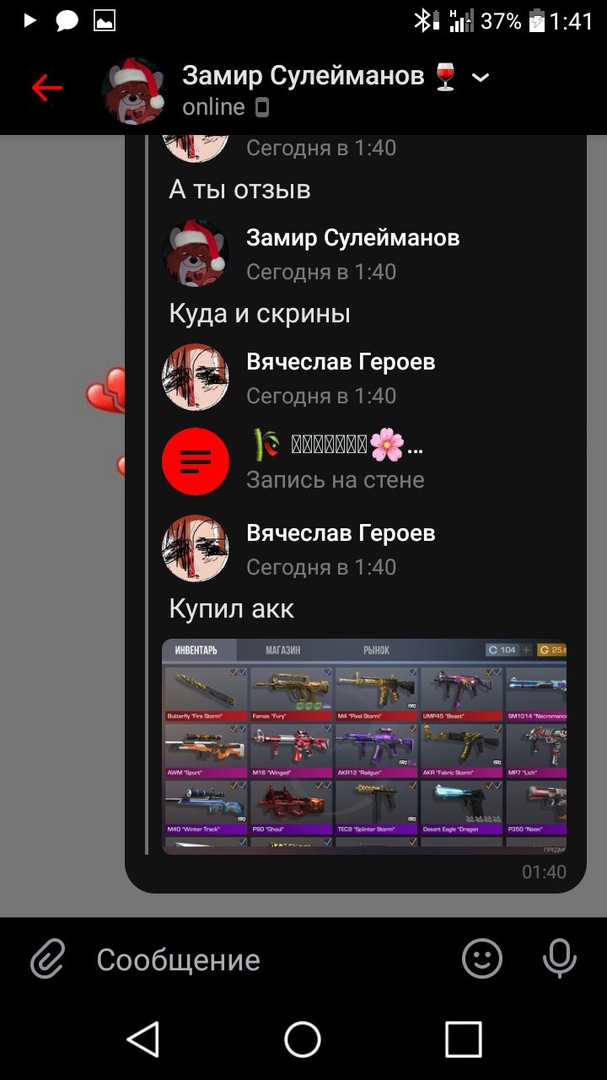Open the recent apps square button
Image resolution: width=607 pixels, height=1080 pixels.
pos(463,1039)
